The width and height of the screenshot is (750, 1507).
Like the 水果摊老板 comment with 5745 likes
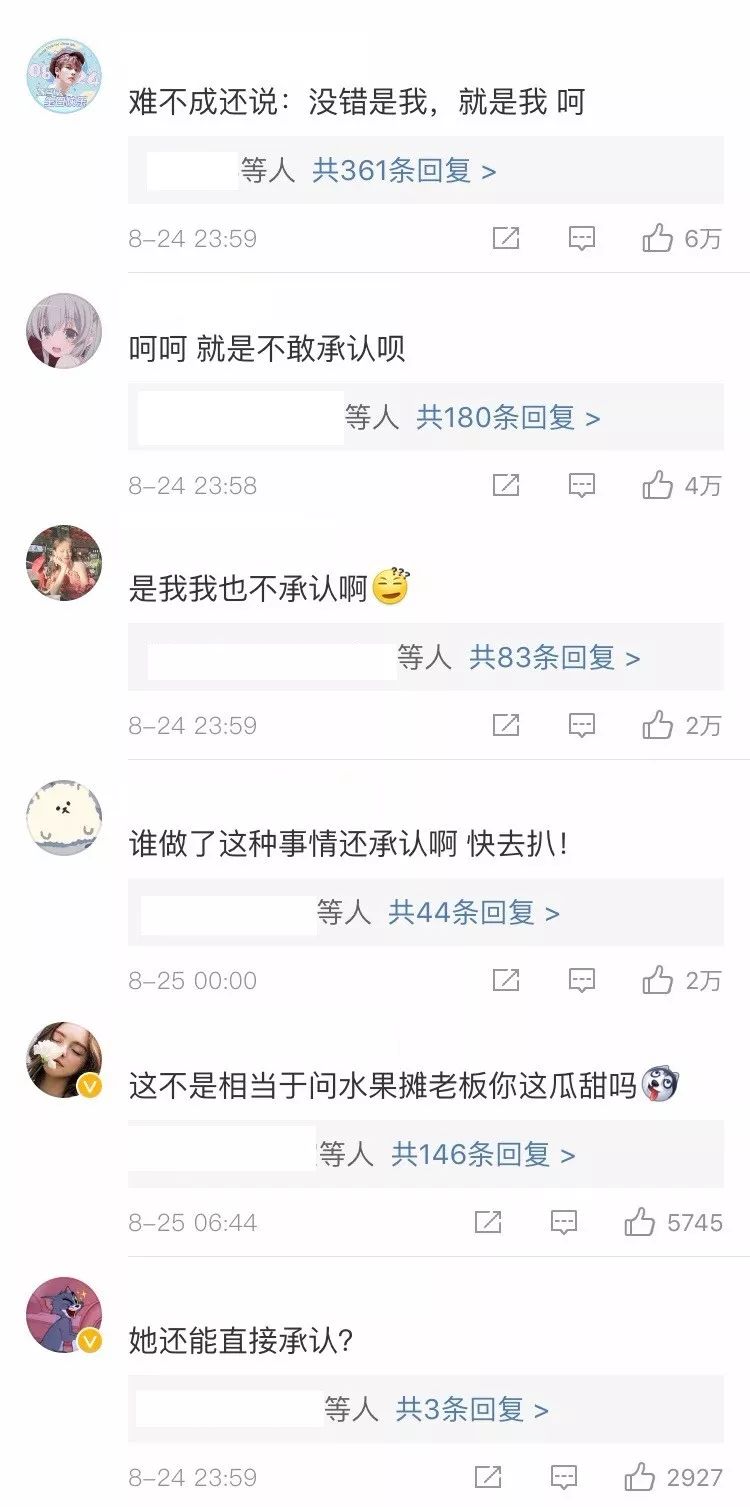[640, 1222]
